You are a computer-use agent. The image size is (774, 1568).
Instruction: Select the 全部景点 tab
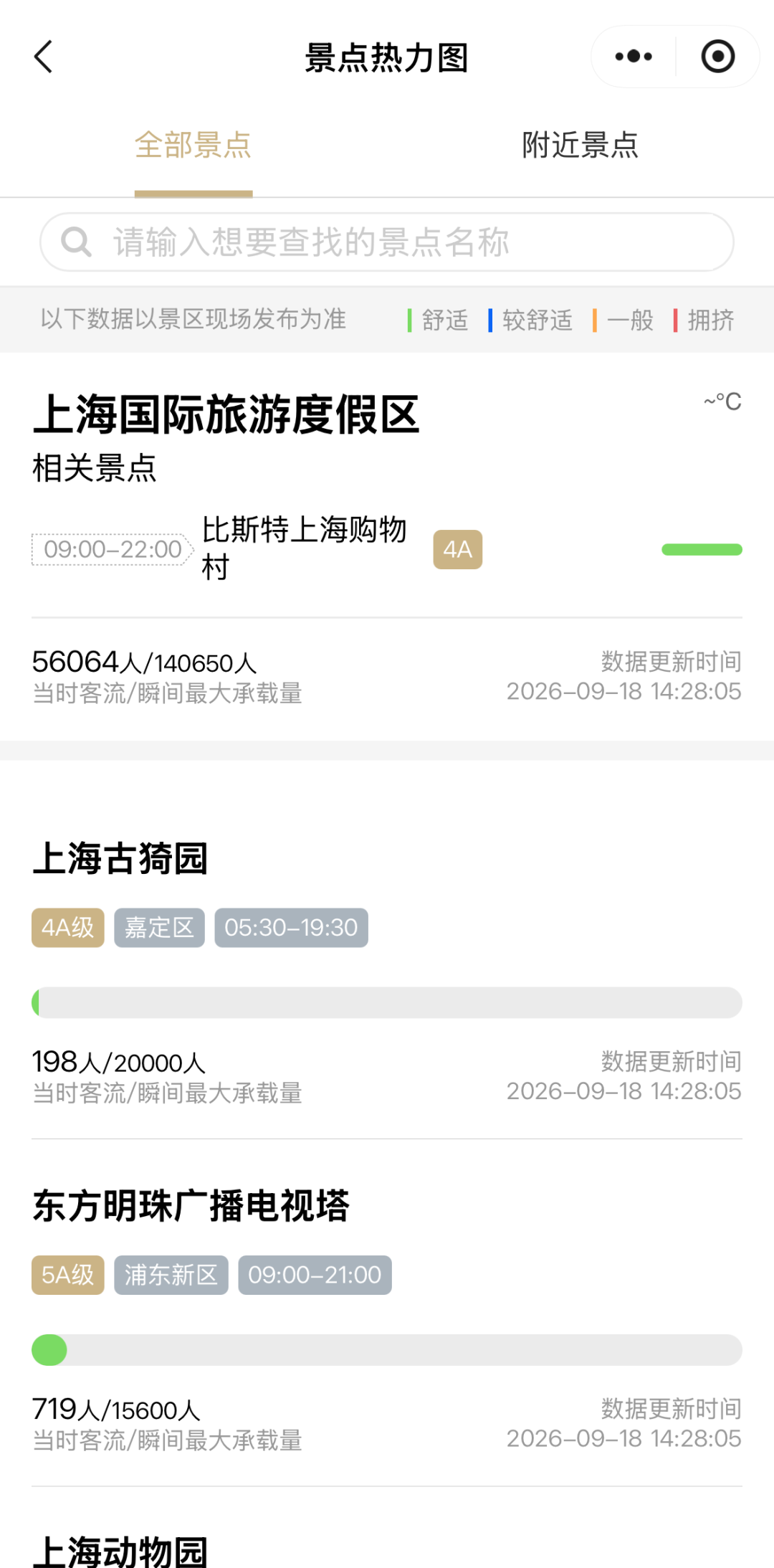pos(193,146)
